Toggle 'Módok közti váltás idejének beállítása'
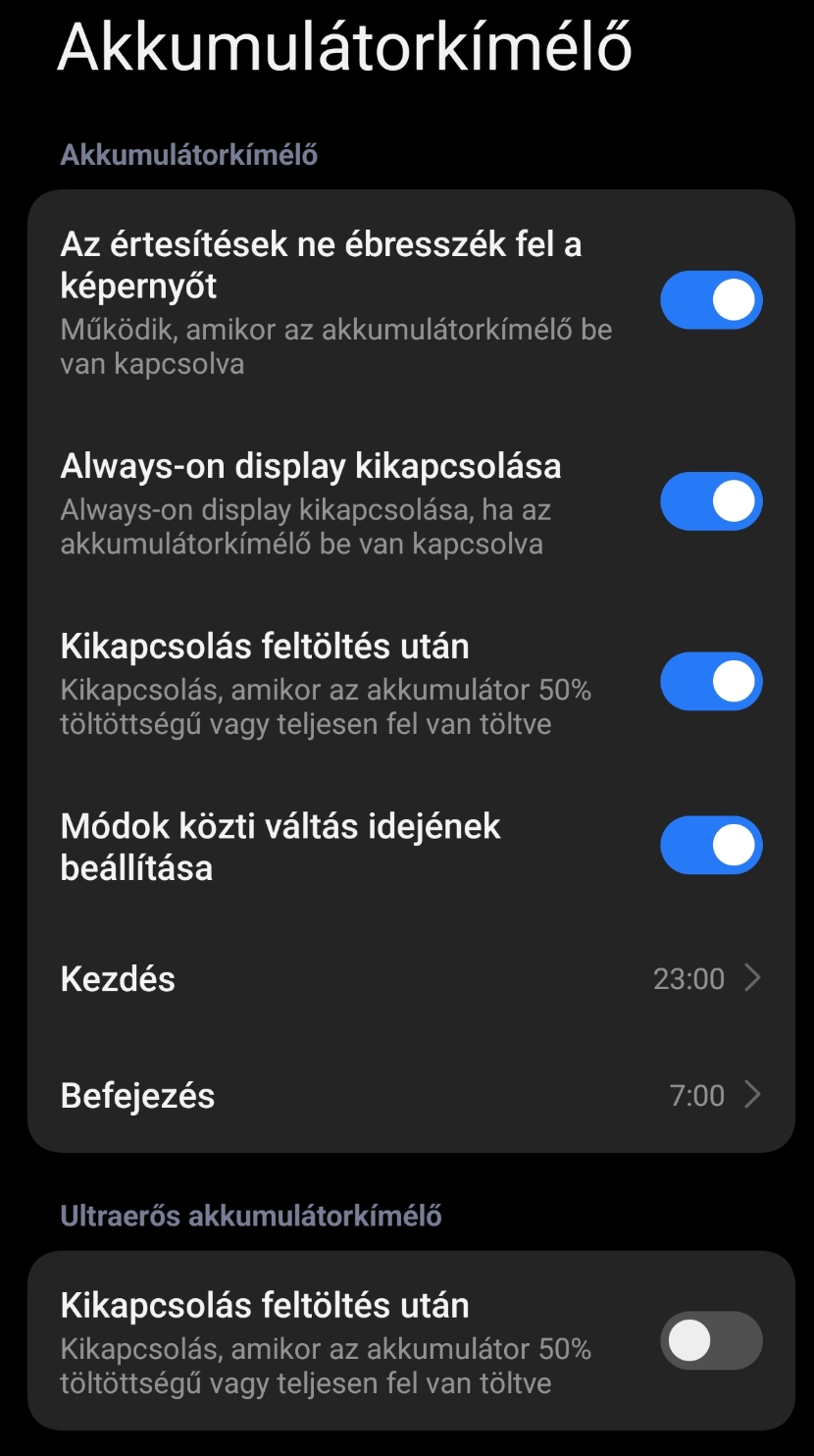 point(711,845)
